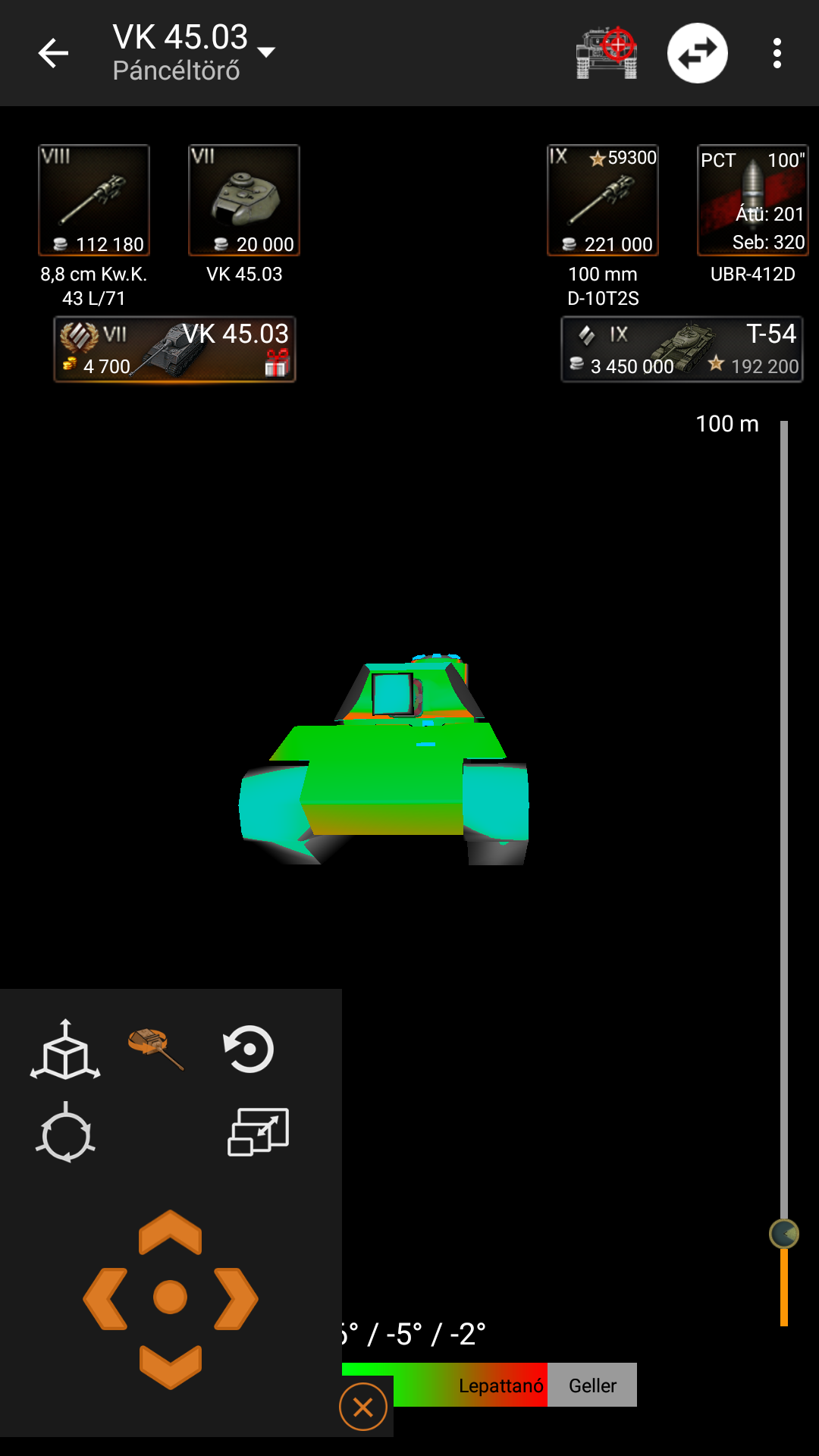Tap the overlapping windows icon

[x=259, y=1132]
